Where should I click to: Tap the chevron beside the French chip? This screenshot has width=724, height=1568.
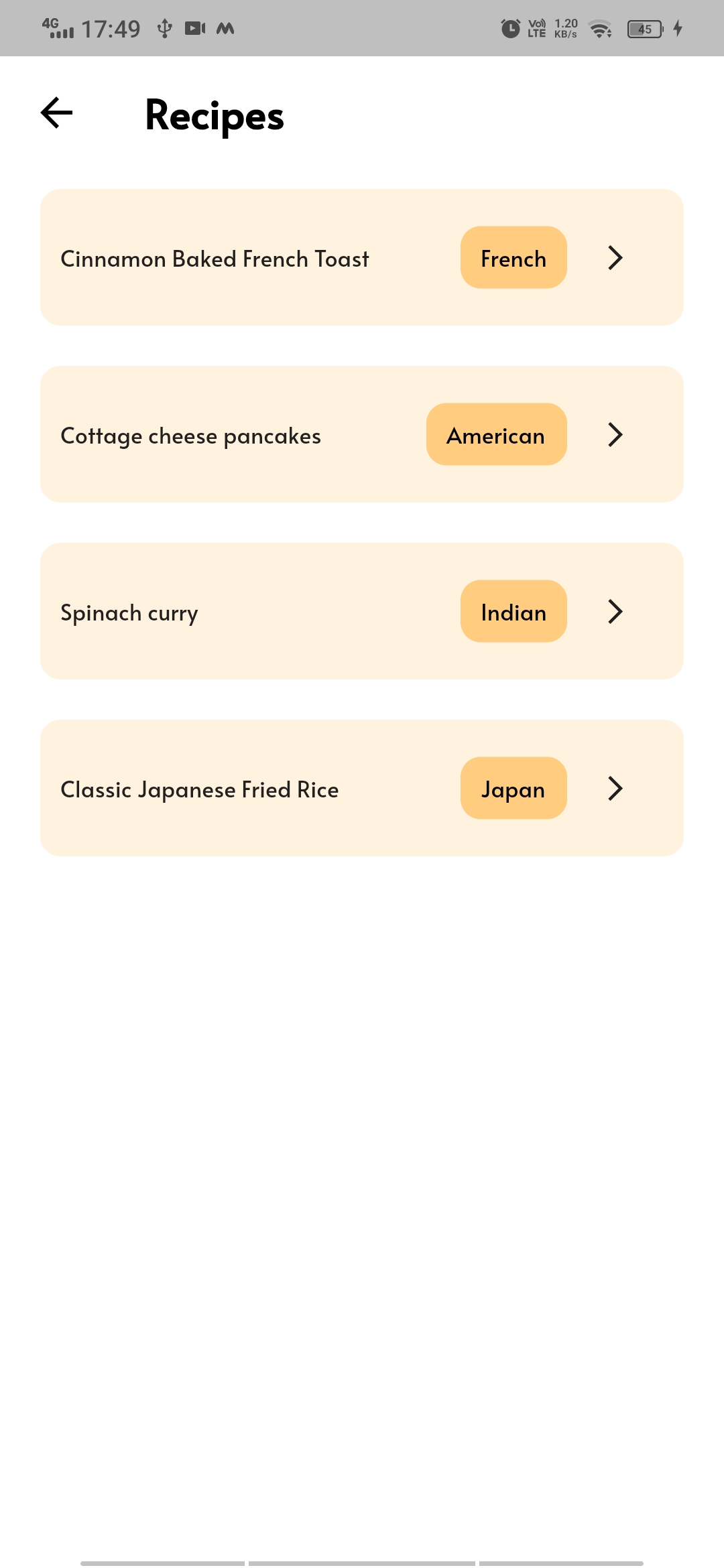615,257
